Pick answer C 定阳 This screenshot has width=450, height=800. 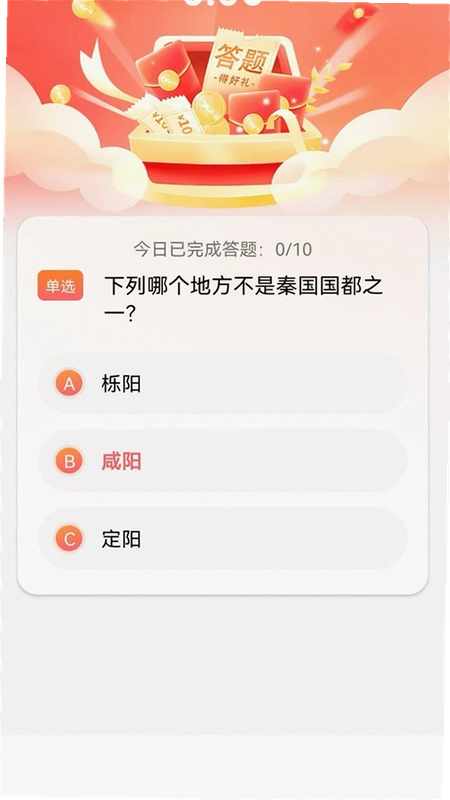pos(223,539)
